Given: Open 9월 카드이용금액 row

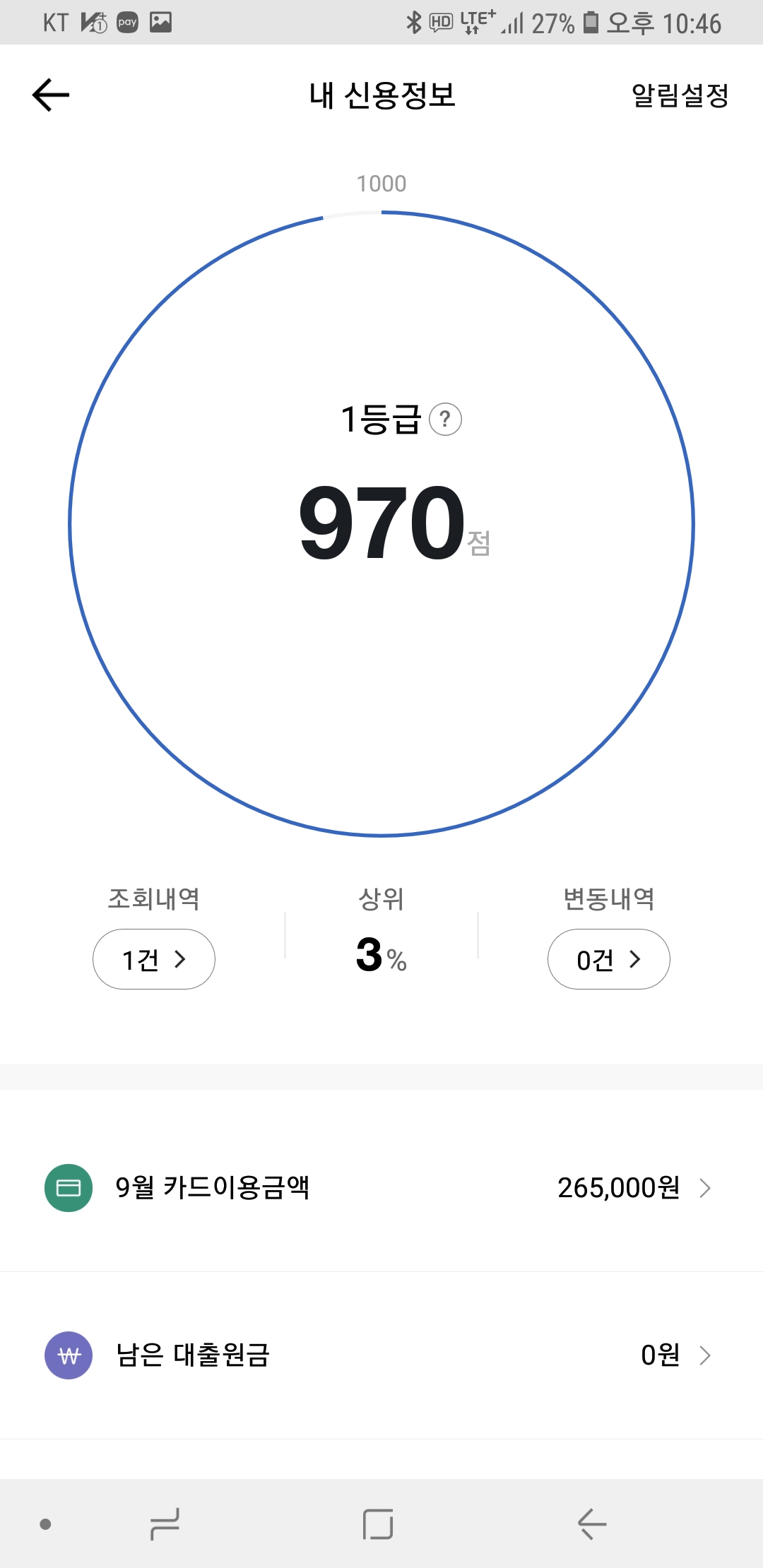Looking at the screenshot, I should pos(381,1188).
